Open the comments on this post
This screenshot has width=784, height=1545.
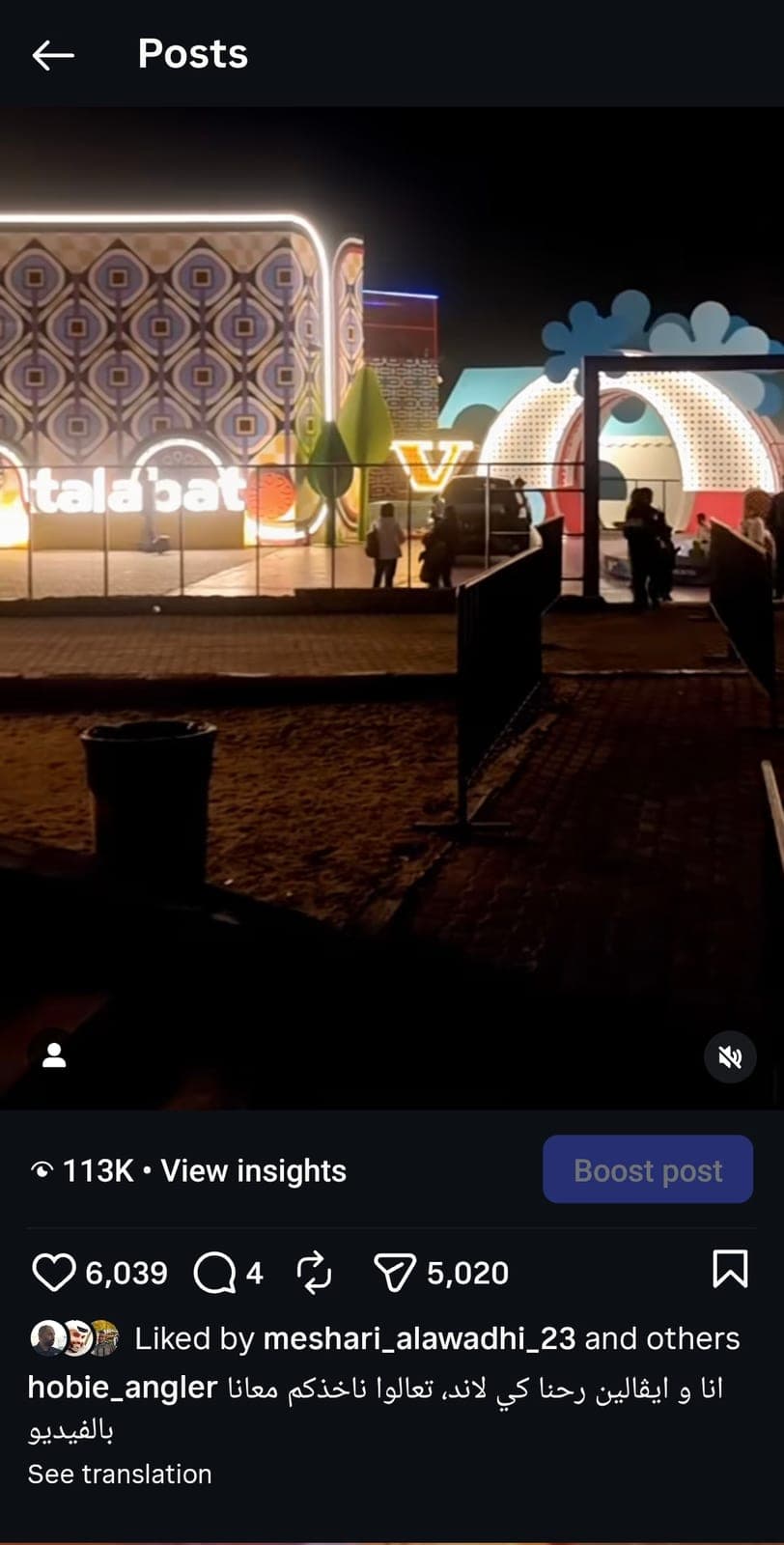214,1273
